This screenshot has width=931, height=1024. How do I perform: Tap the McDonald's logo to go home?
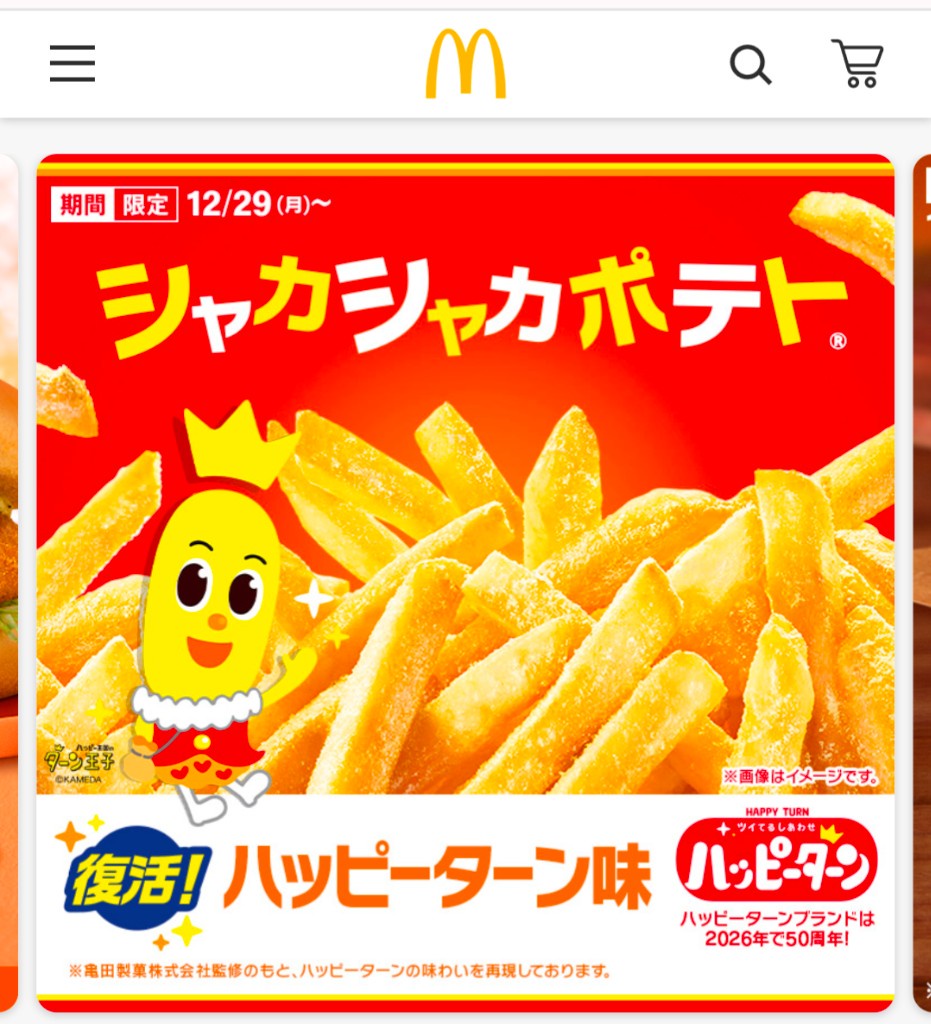(465, 65)
